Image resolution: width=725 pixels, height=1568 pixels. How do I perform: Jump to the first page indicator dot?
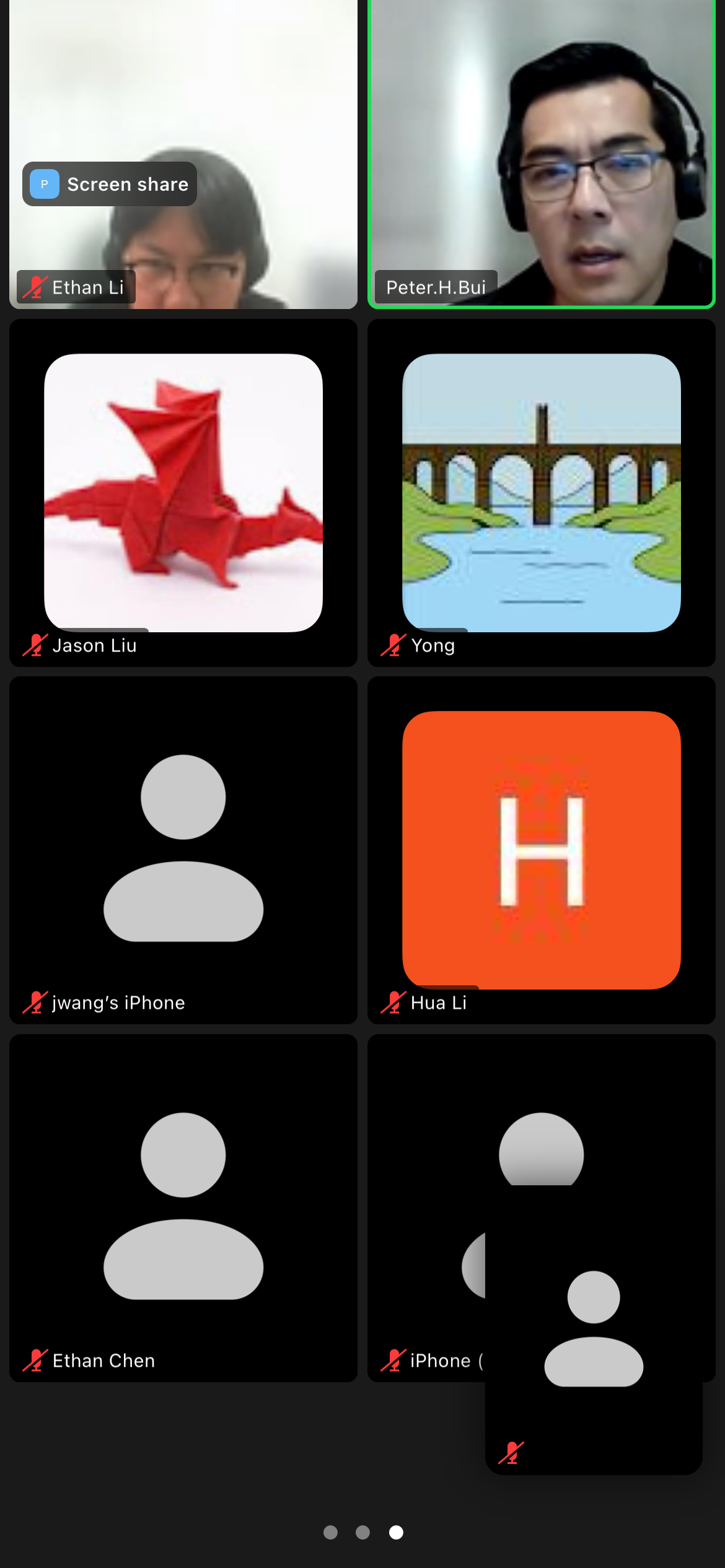[331, 1532]
